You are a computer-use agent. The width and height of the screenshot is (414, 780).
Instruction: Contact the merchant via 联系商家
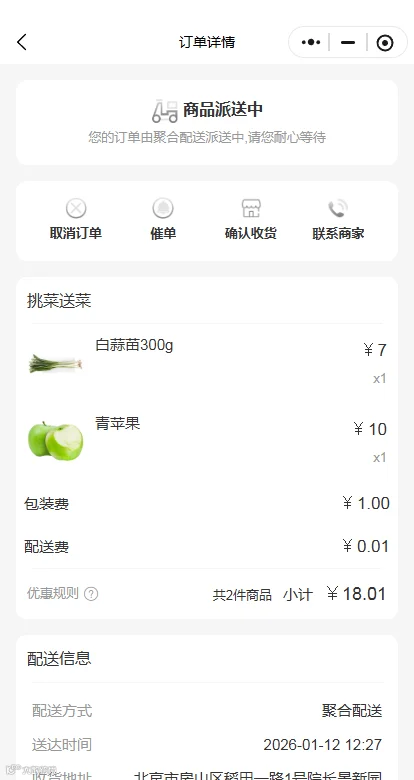(x=338, y=219)
